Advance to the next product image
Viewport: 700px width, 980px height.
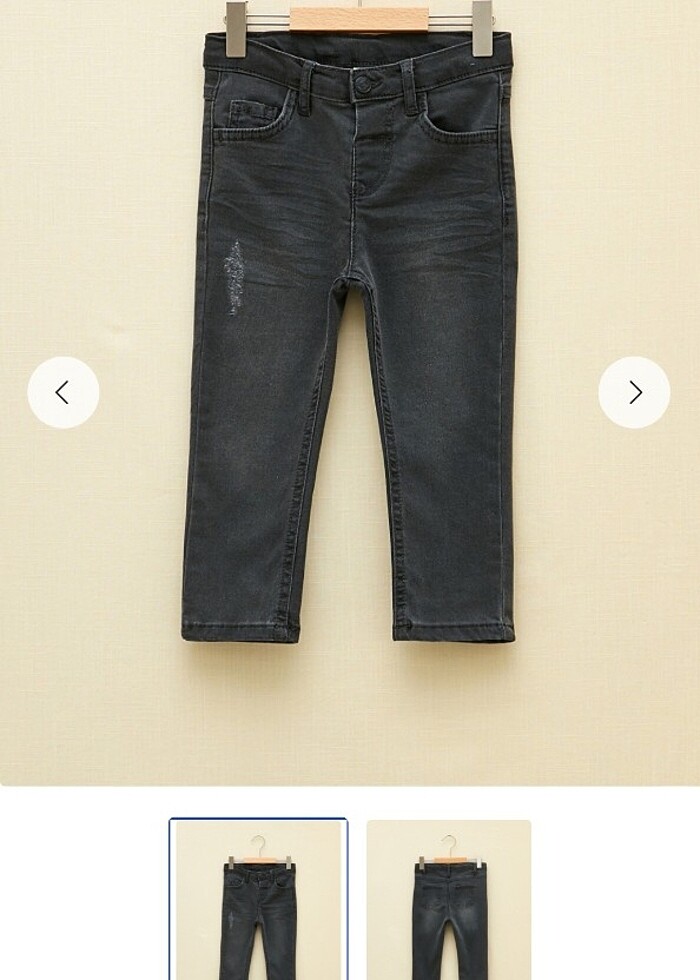point(634,393)
